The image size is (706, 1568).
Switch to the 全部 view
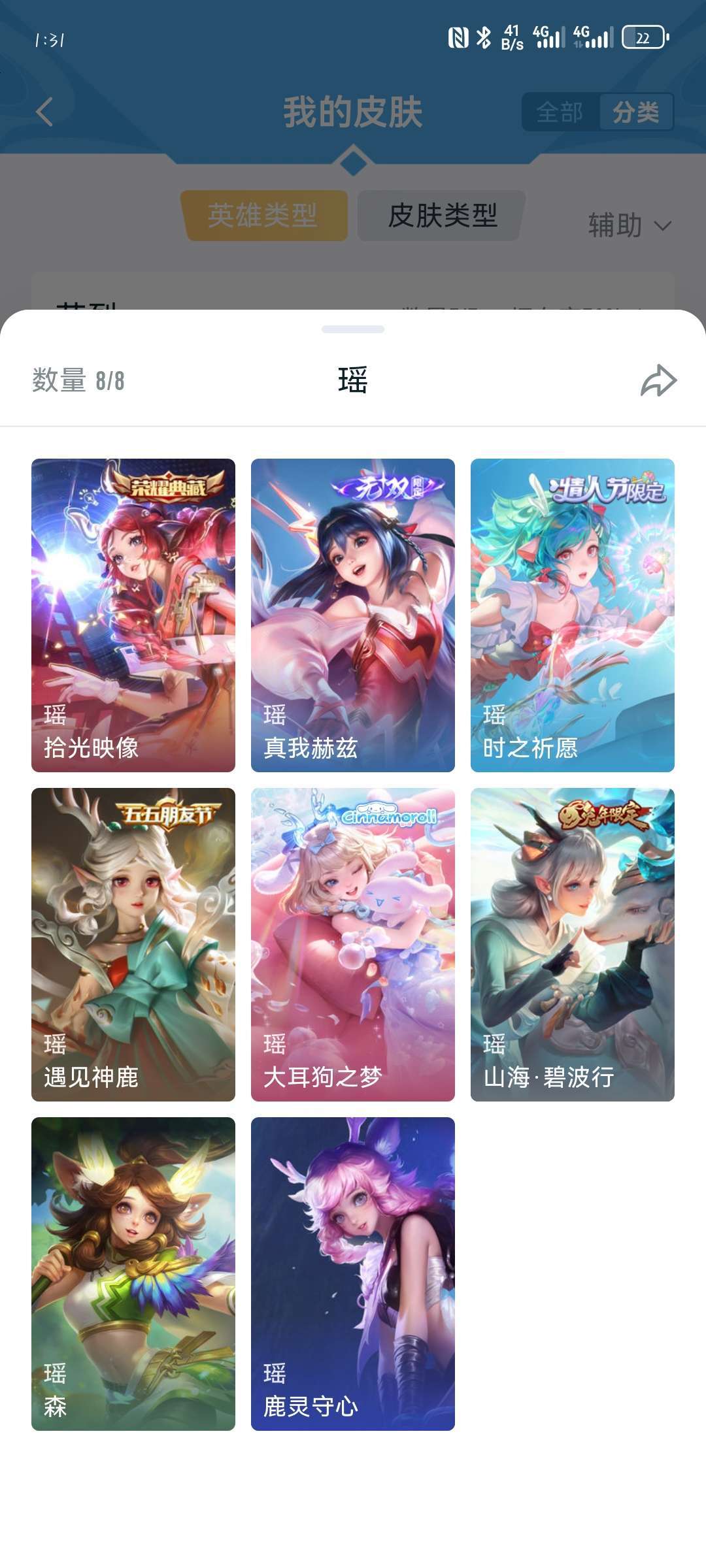560,112
